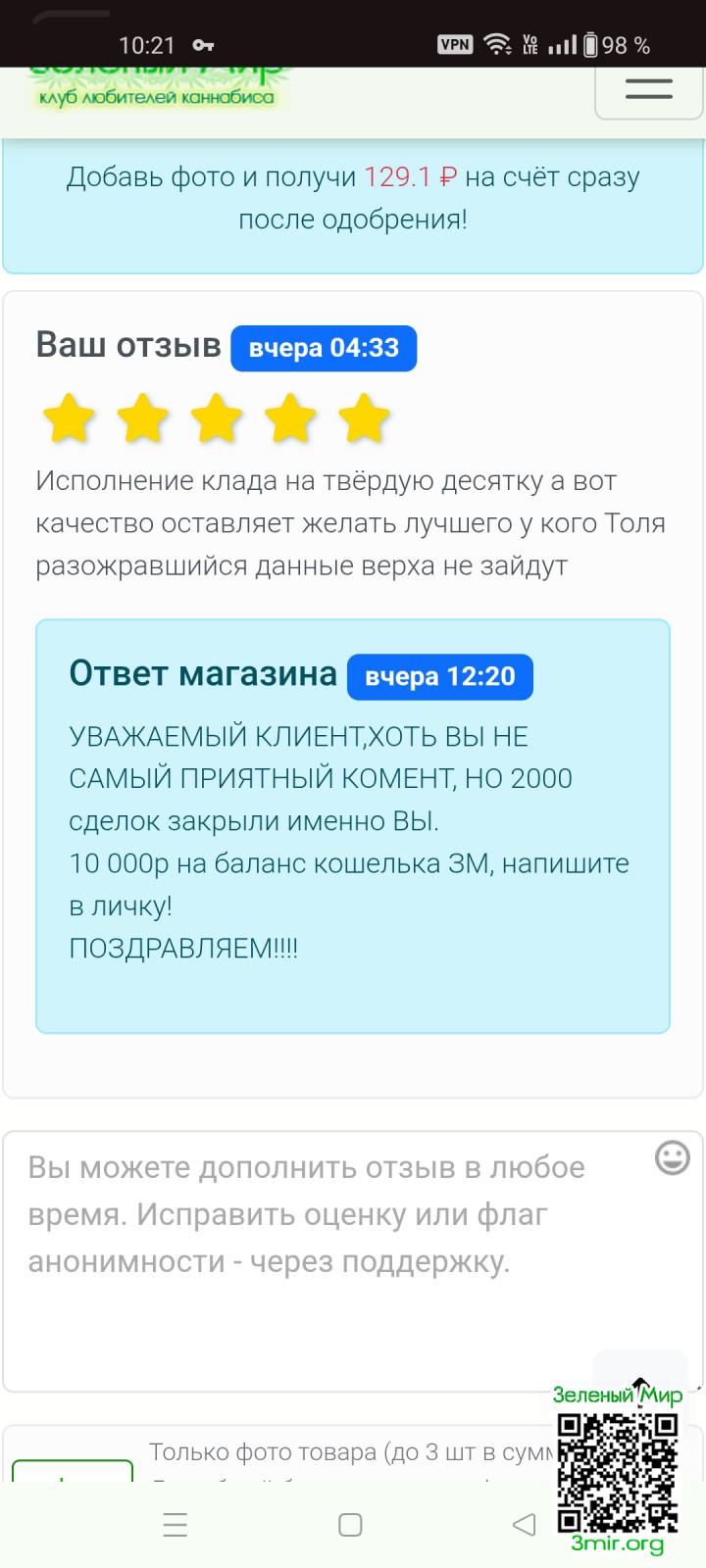Go back using the system back button
The width and height of the screenshot is (706, 1568).
click(x=525, y=1525)
